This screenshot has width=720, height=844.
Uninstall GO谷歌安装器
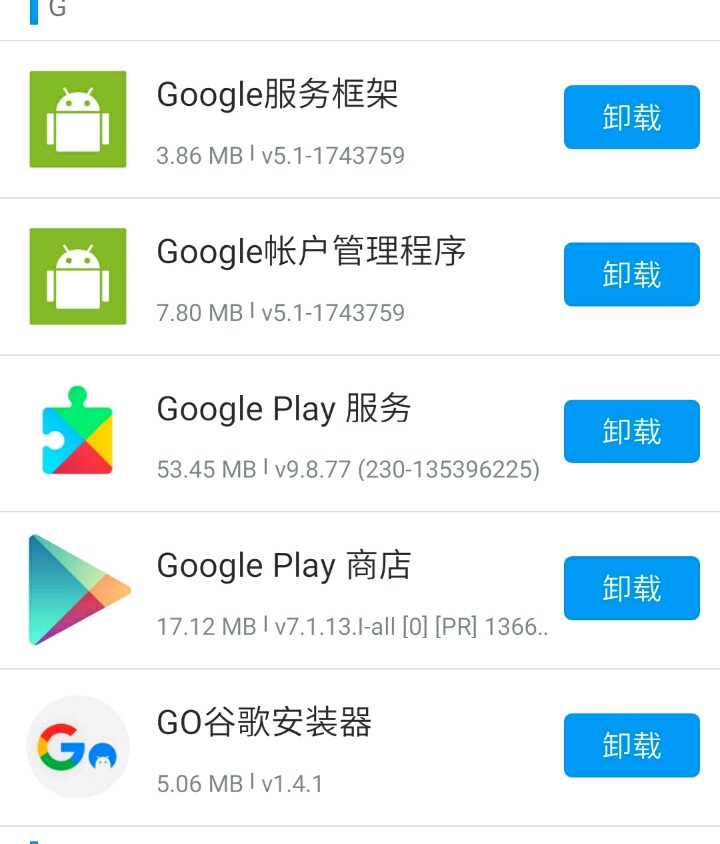pyautogui.click(x=631, y=745)
